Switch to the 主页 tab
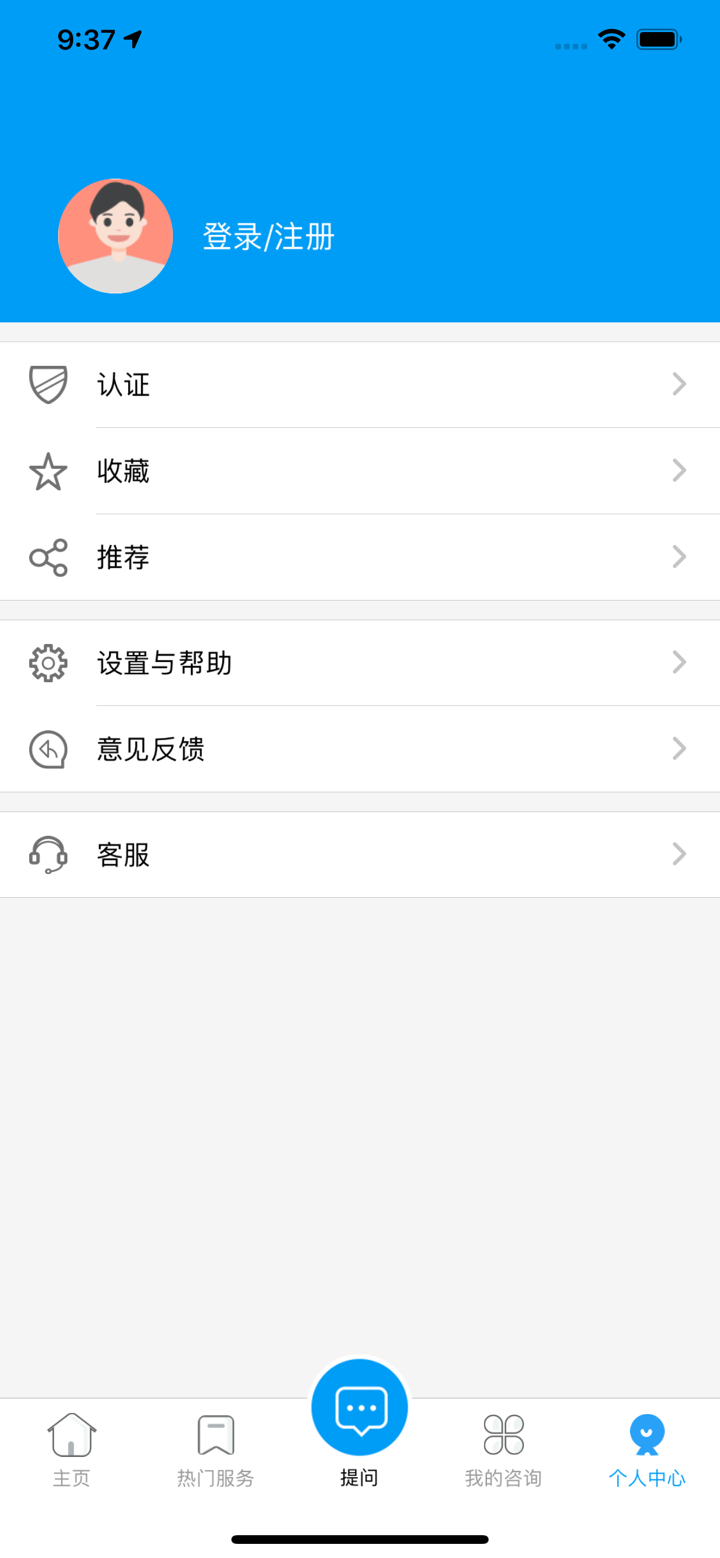This screenshot has width=720, height=1558. [71, 1447]
